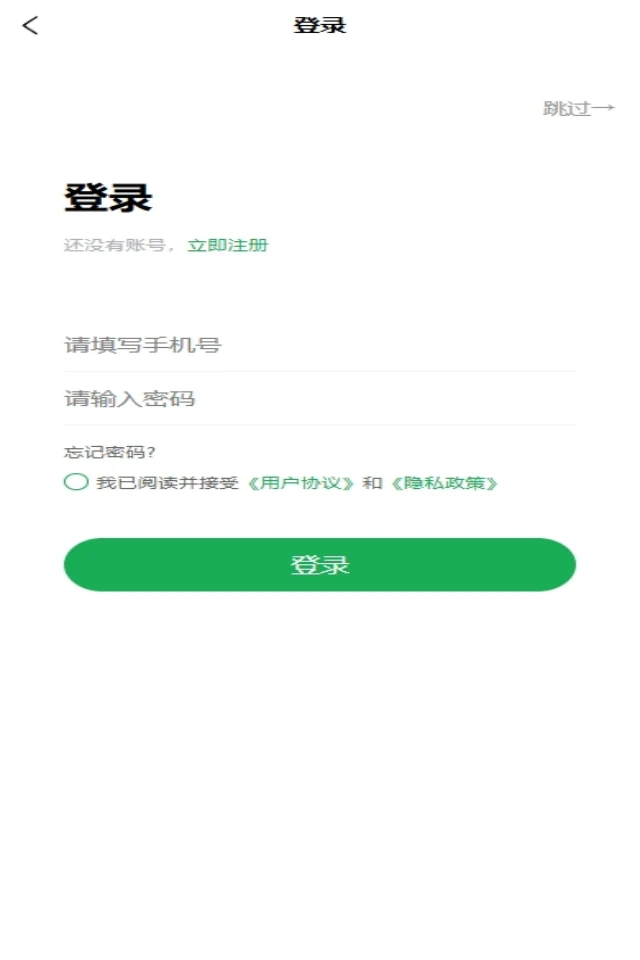The width and height of the screenshot is (640, 960).
Task: Open the 《用户协议》 user agreement
Action: [x=301, y=483]
